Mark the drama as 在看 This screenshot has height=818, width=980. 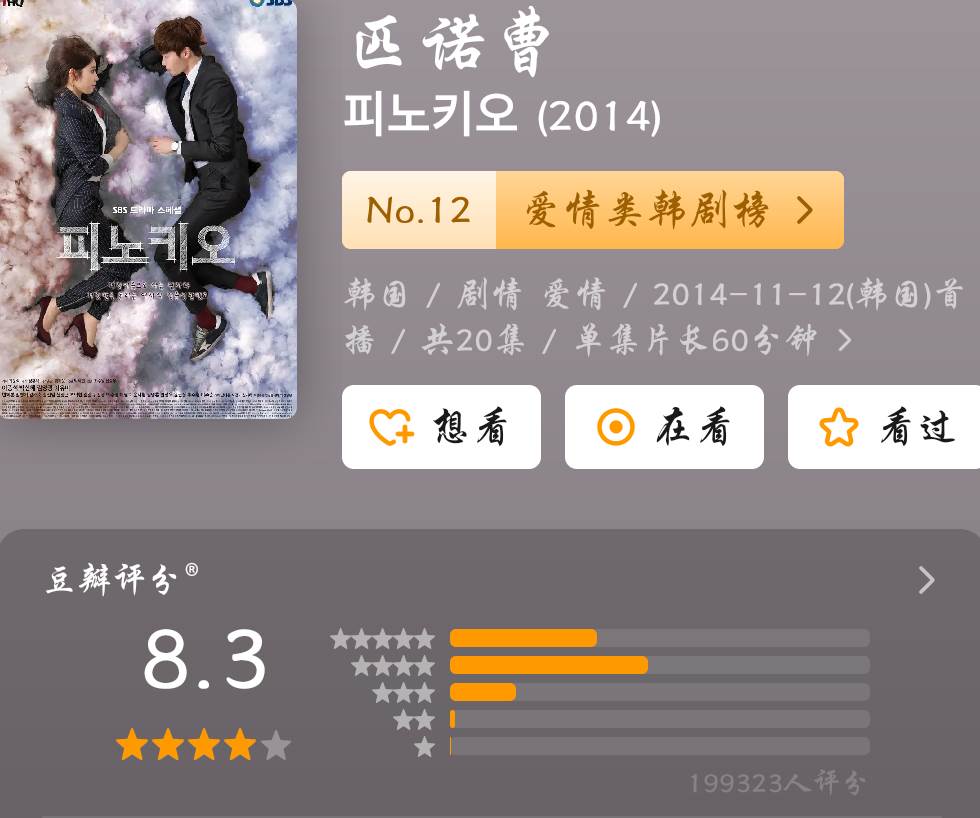tap(664, 427)
